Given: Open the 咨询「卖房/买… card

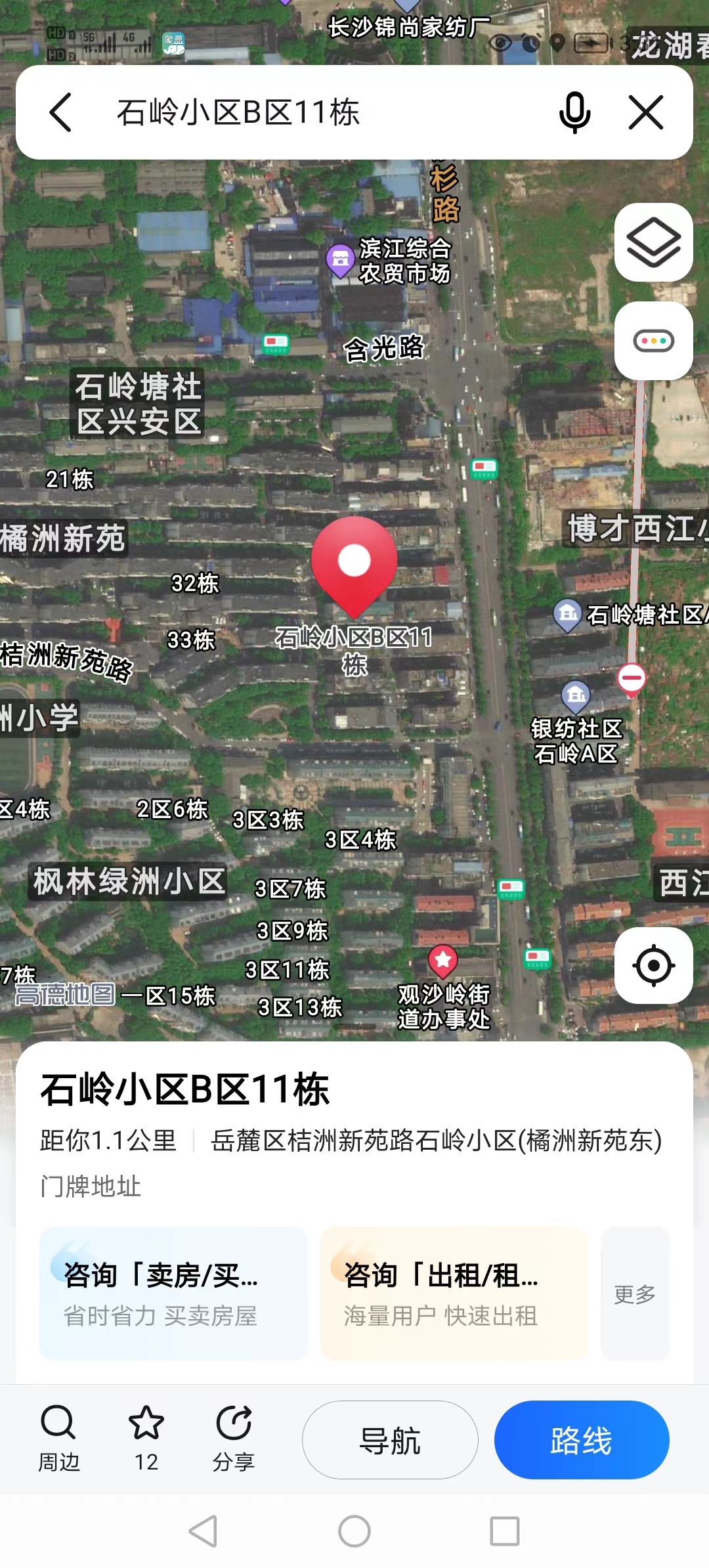Looking at the screenshot, I should [173, 1293].
